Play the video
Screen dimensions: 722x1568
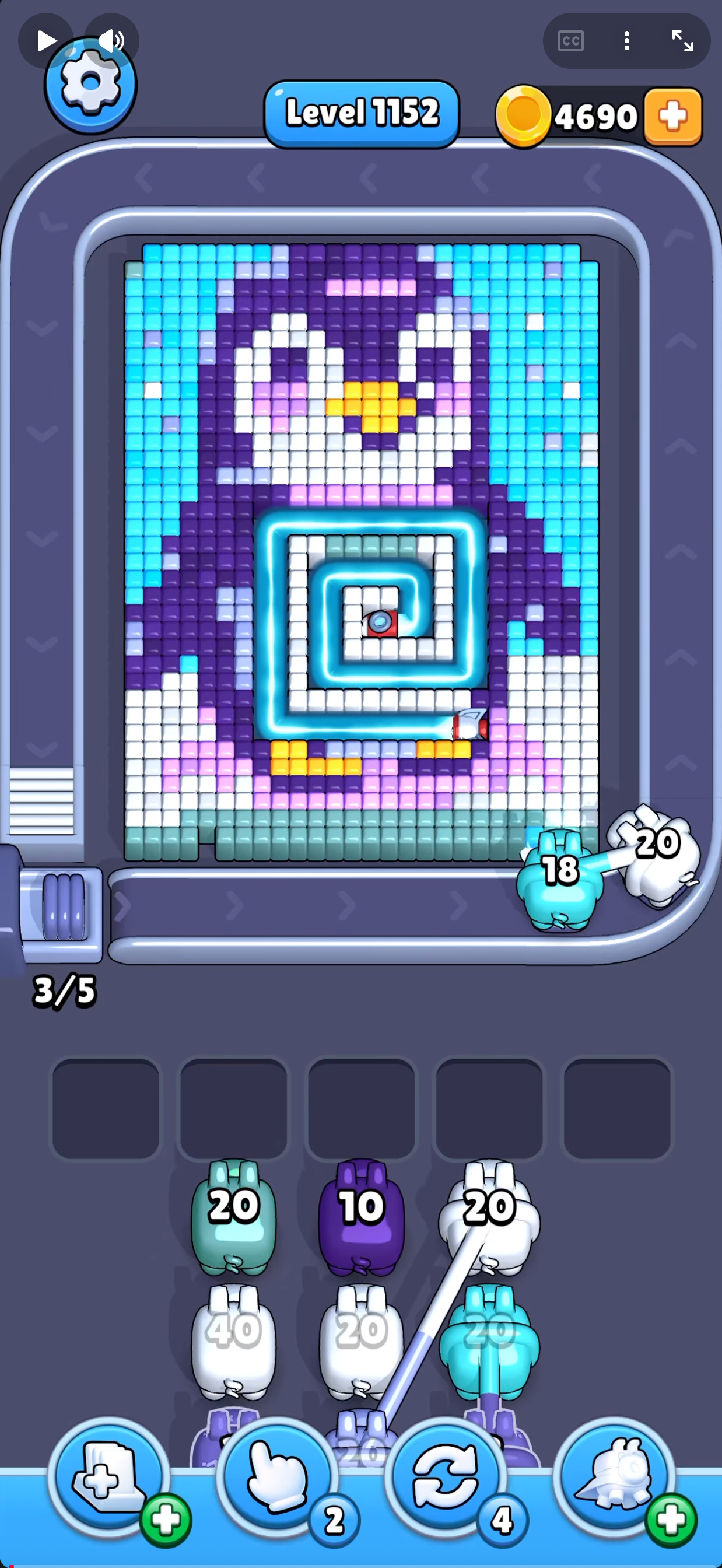(45, 41)
